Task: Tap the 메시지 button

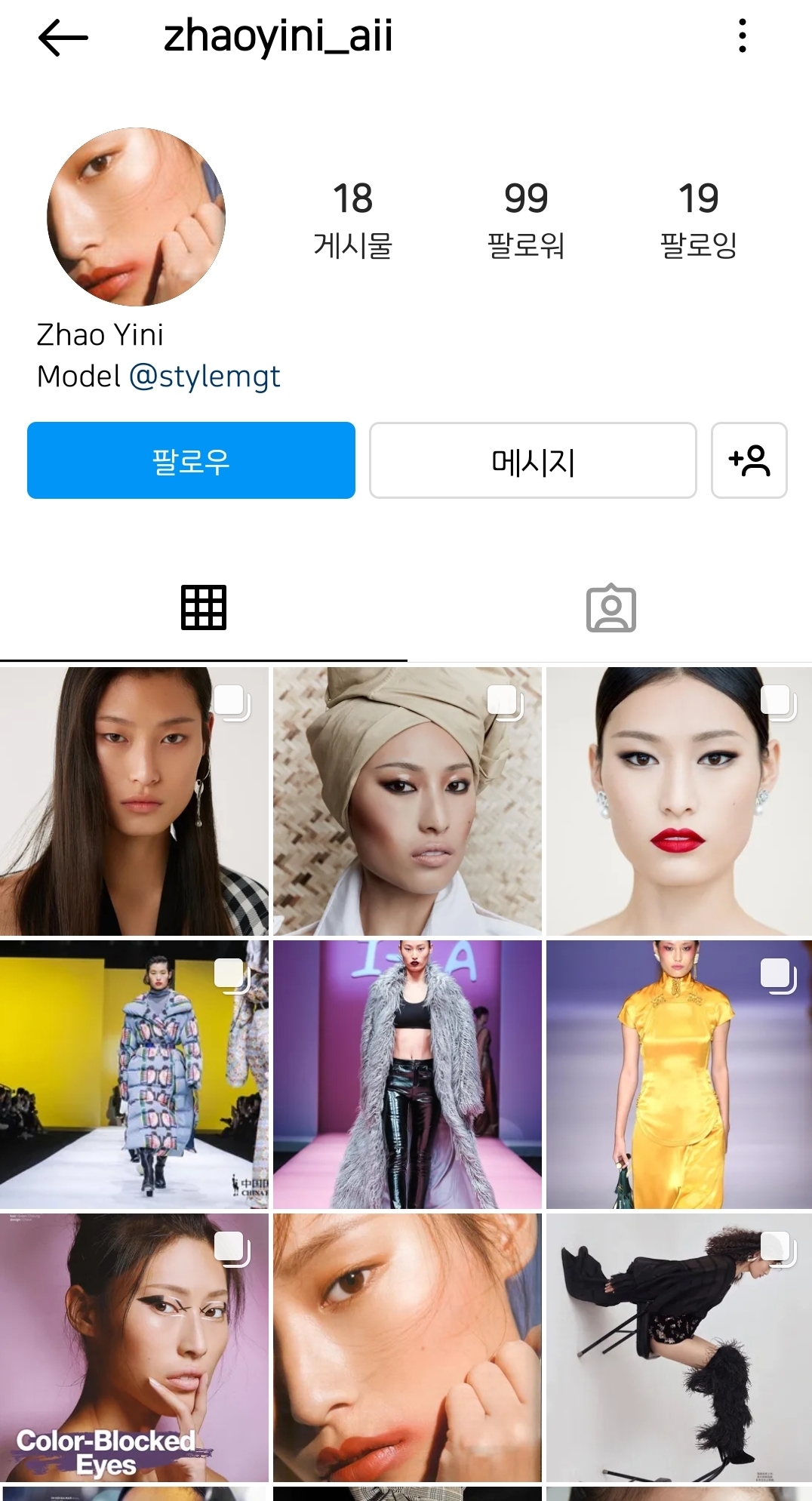Action: coord(533,460)
